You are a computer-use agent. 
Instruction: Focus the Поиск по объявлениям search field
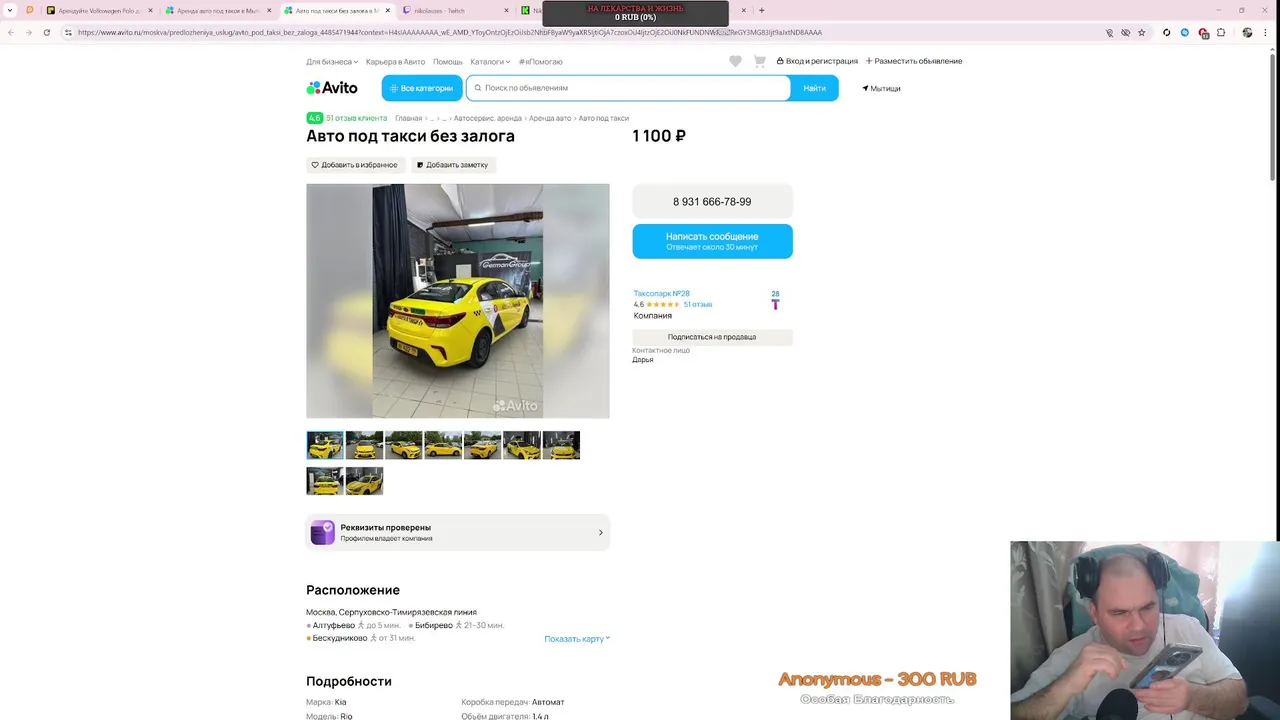tap(630, 88)
